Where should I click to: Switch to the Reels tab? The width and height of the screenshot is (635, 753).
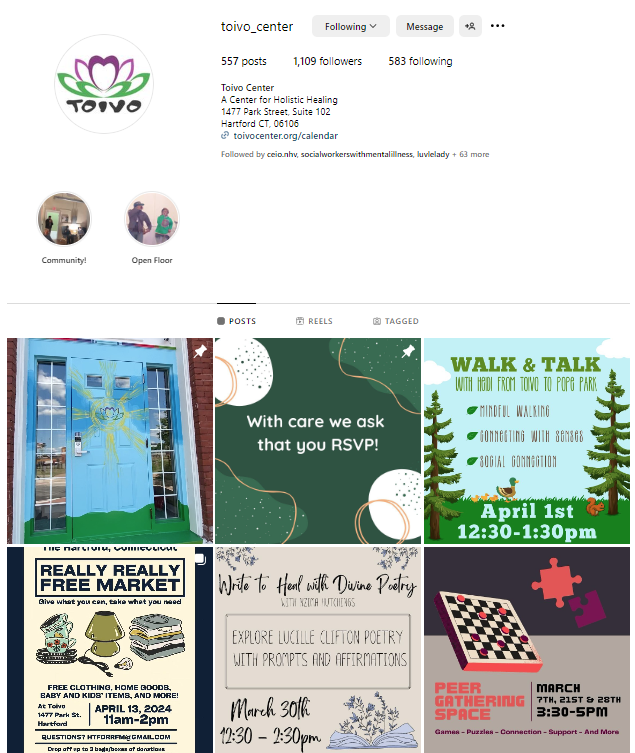(314, 321)
